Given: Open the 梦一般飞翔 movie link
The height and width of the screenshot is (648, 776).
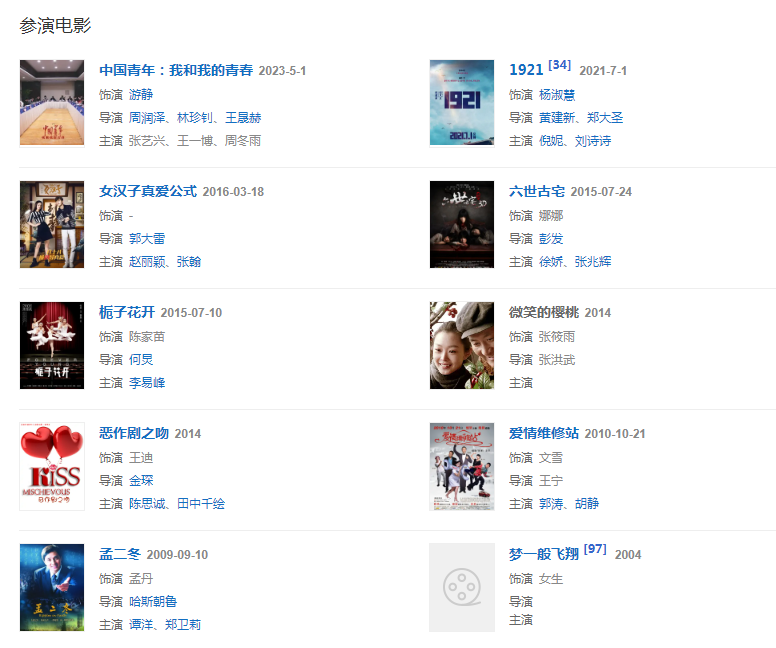Looking at the screenshot, I should pos(544,554).
